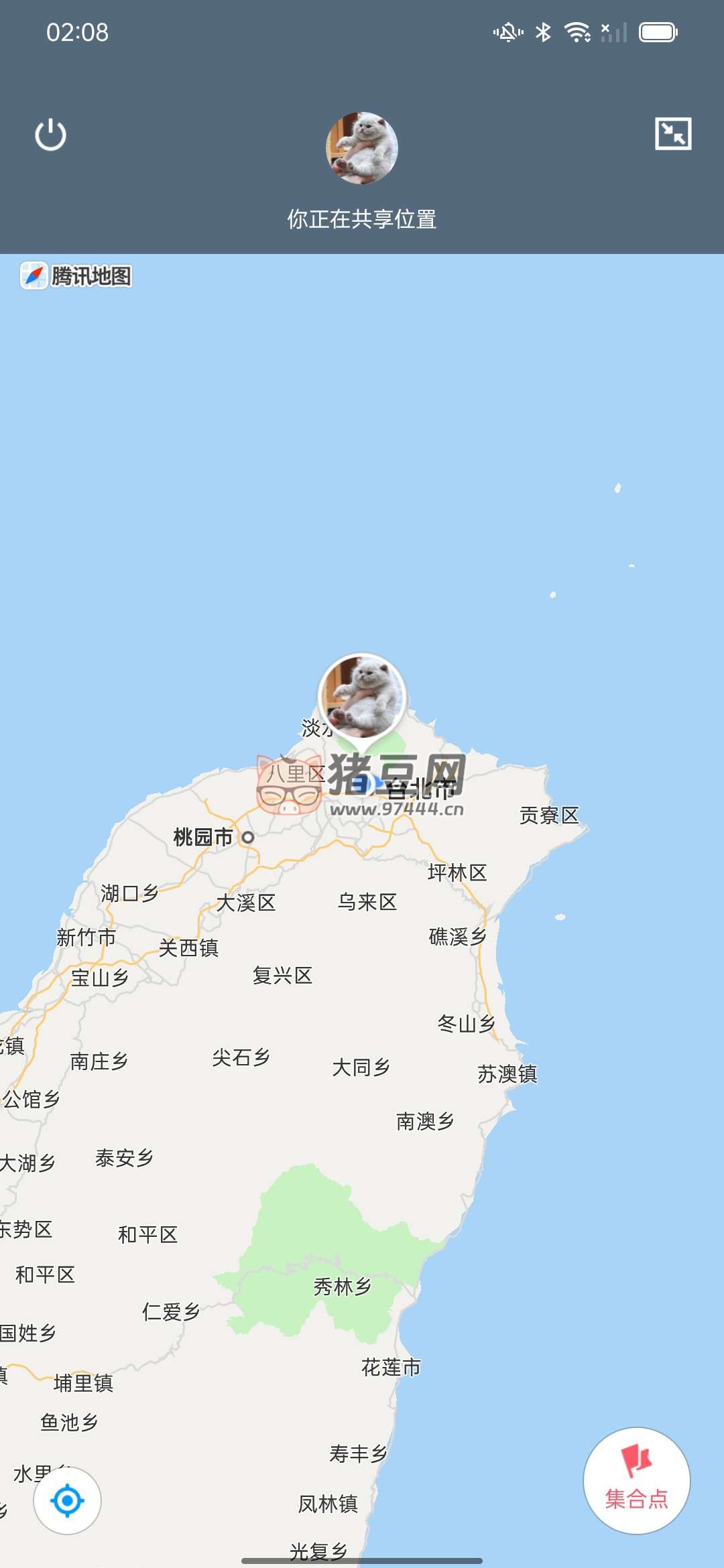Open the 集合点 meeting point button
The height and width of the screenshot is (1568, 724).
click(x=636, y=1480)
